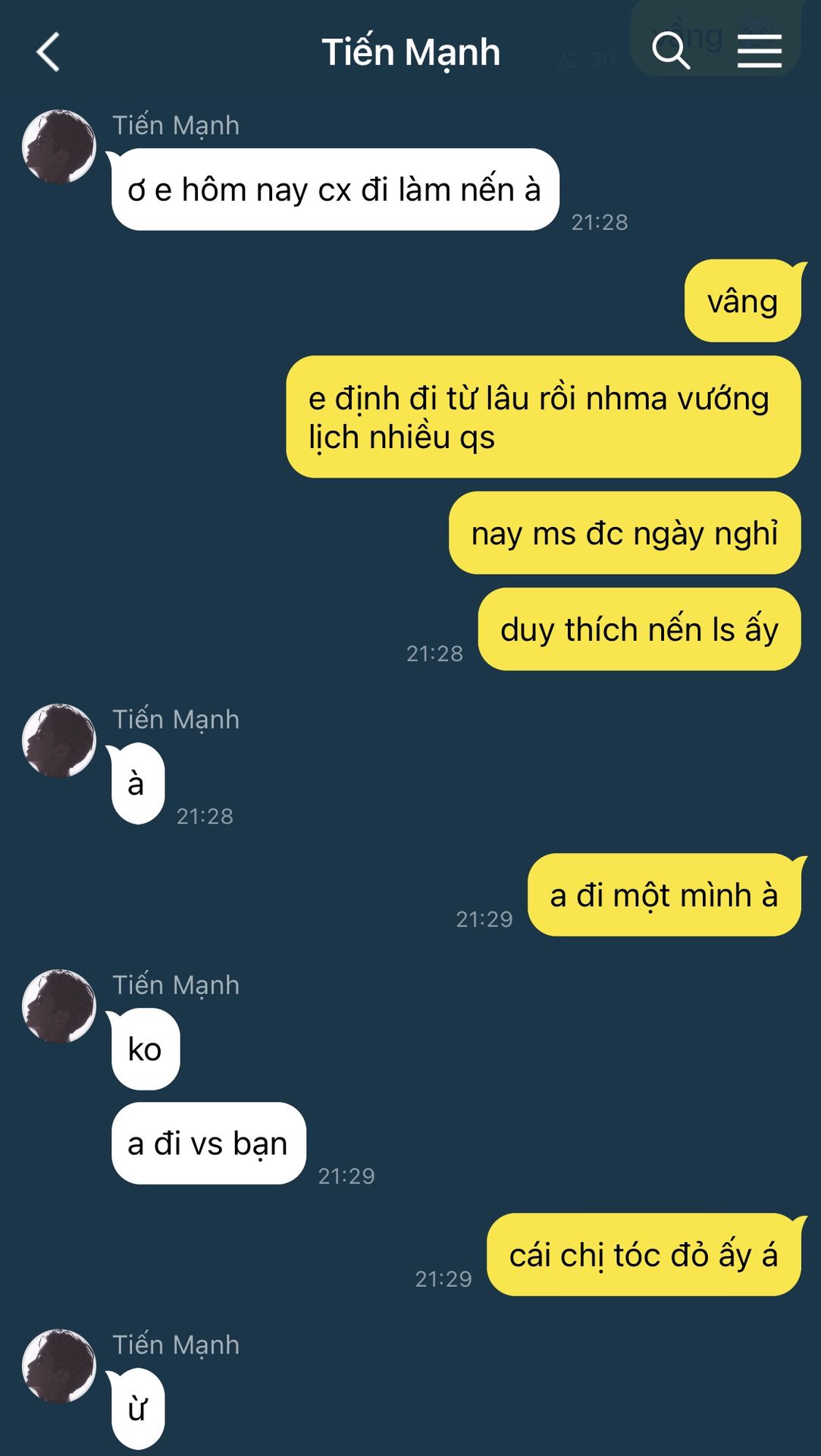
Task: Open the chat hamburger menu
Action: pos(760,51)
